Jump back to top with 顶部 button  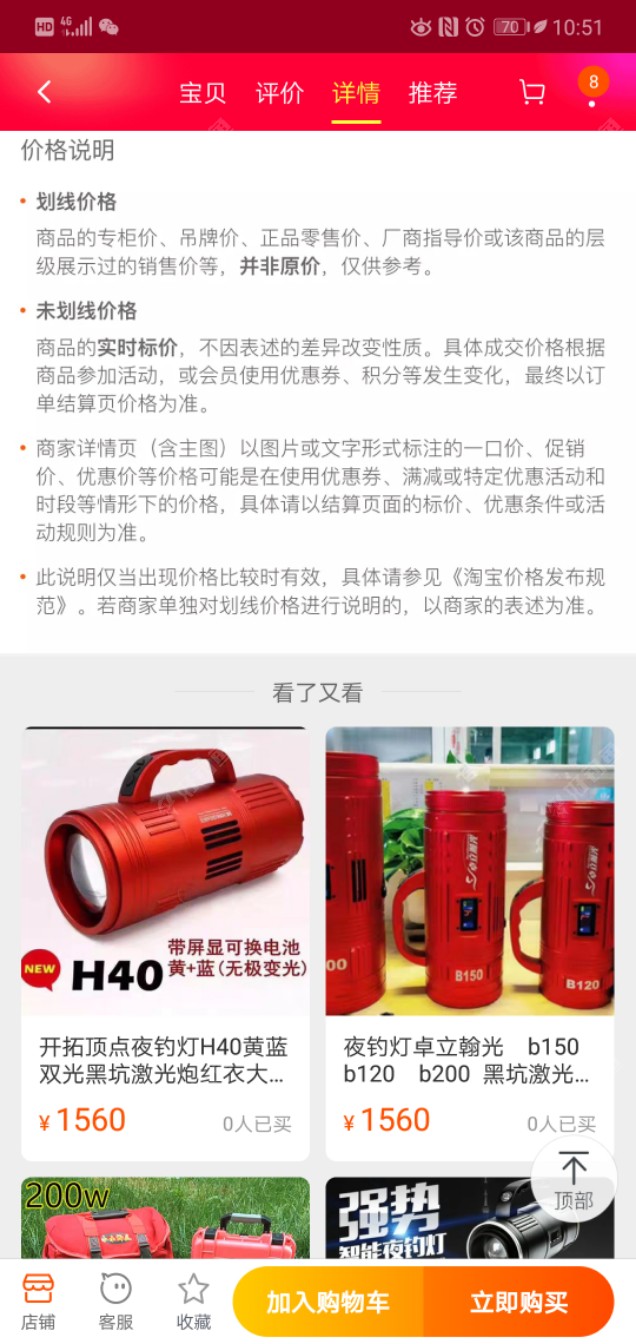click(574, 1180)
